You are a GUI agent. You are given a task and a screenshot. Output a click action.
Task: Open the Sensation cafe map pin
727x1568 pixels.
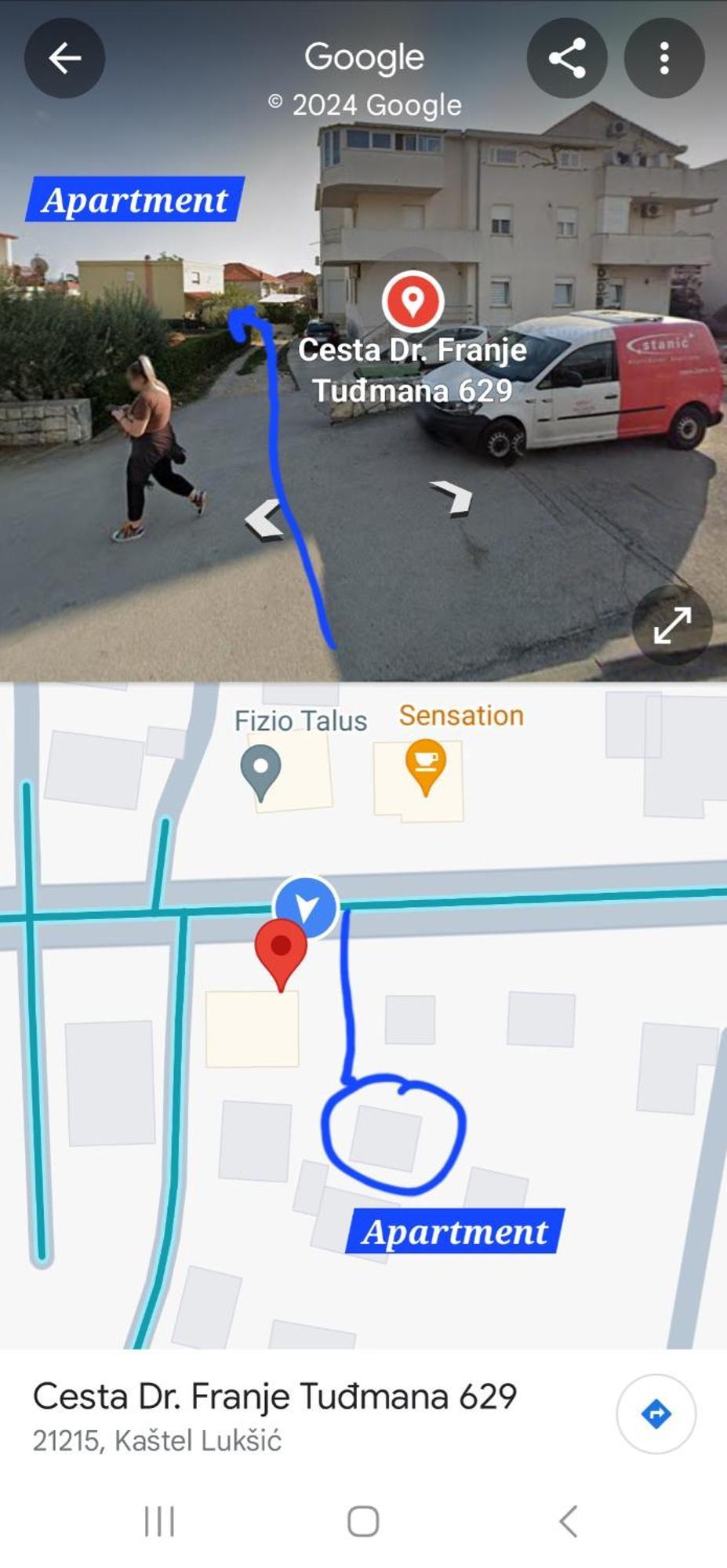pyautogui.click(x=426, y=764)
